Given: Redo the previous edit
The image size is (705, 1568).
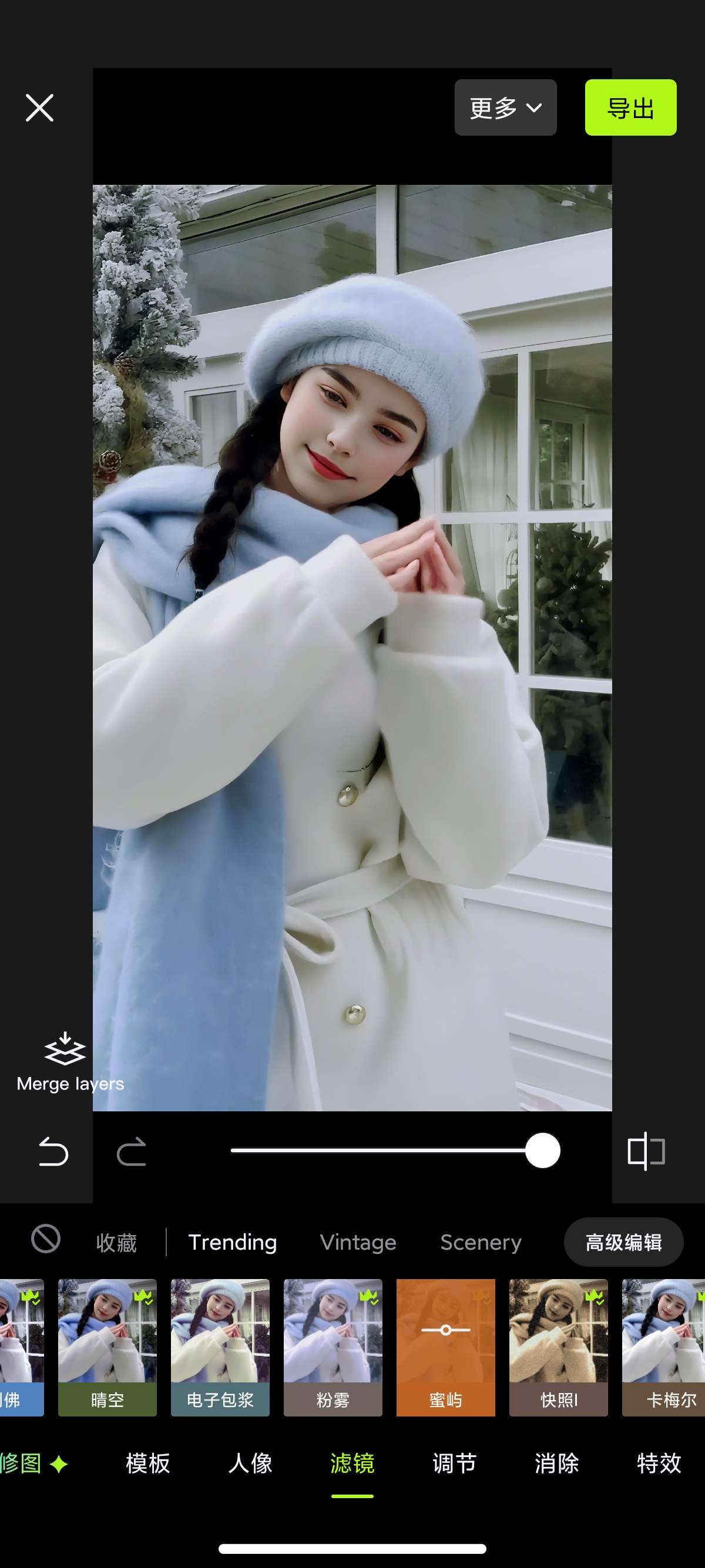Looking at the screenshot, I should point(132,1151).
